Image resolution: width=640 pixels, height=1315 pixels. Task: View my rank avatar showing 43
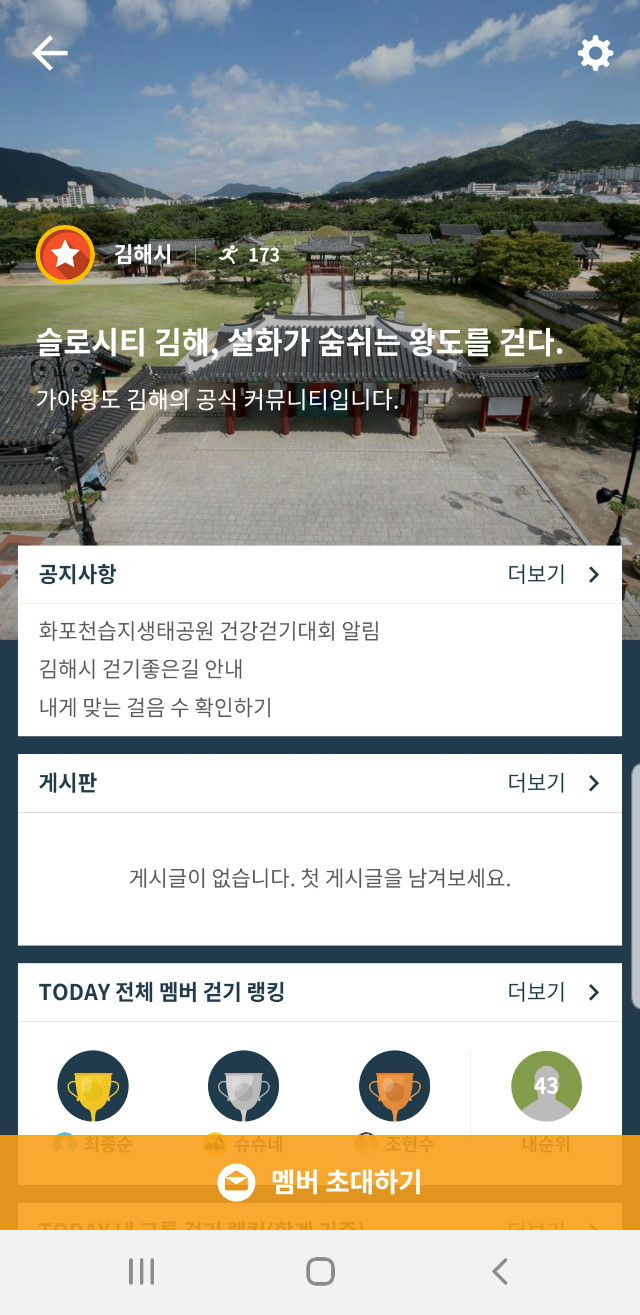pyautogui.click(x=546, y=1086)
